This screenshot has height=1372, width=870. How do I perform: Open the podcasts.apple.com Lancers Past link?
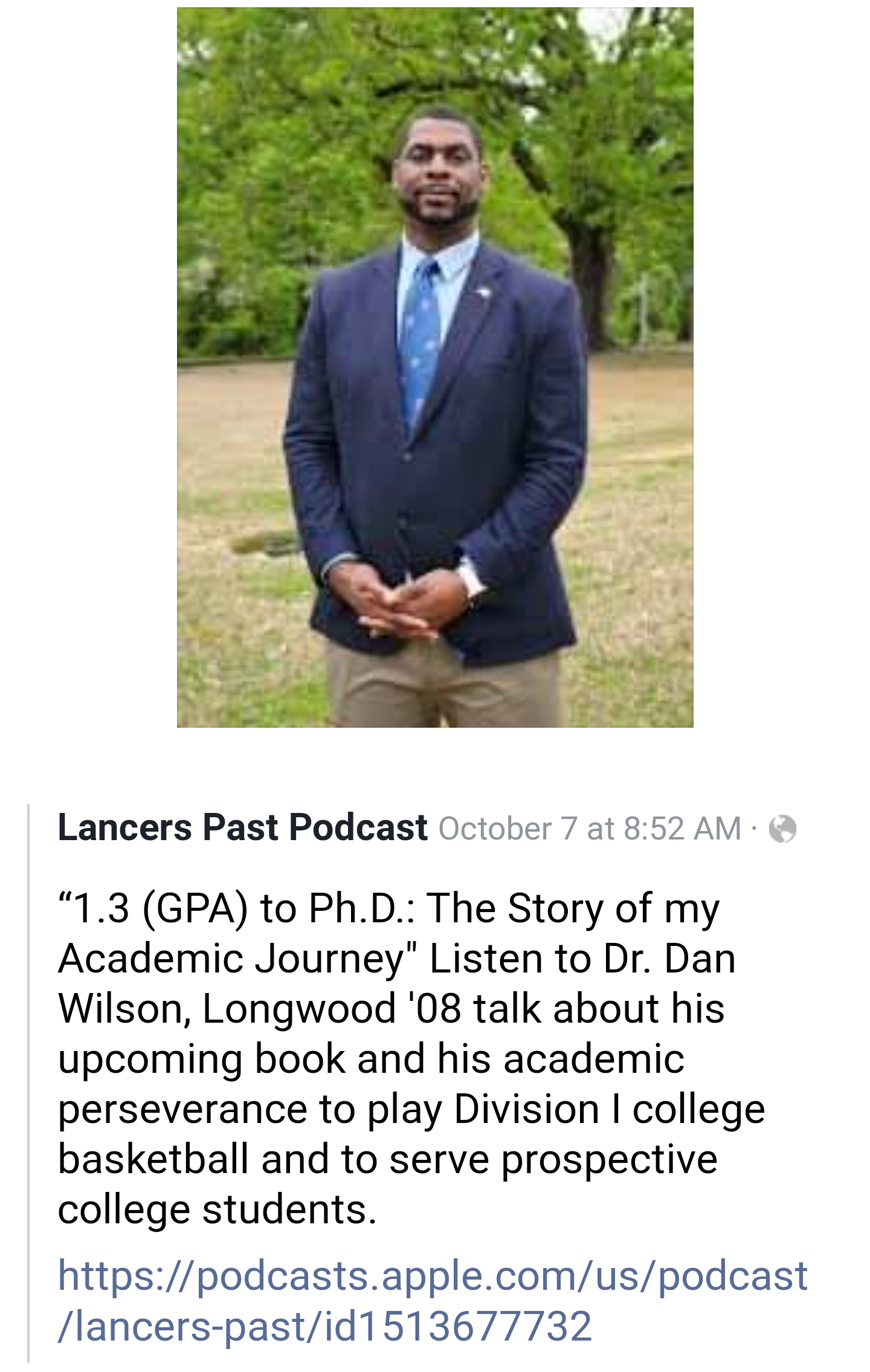432,1300
